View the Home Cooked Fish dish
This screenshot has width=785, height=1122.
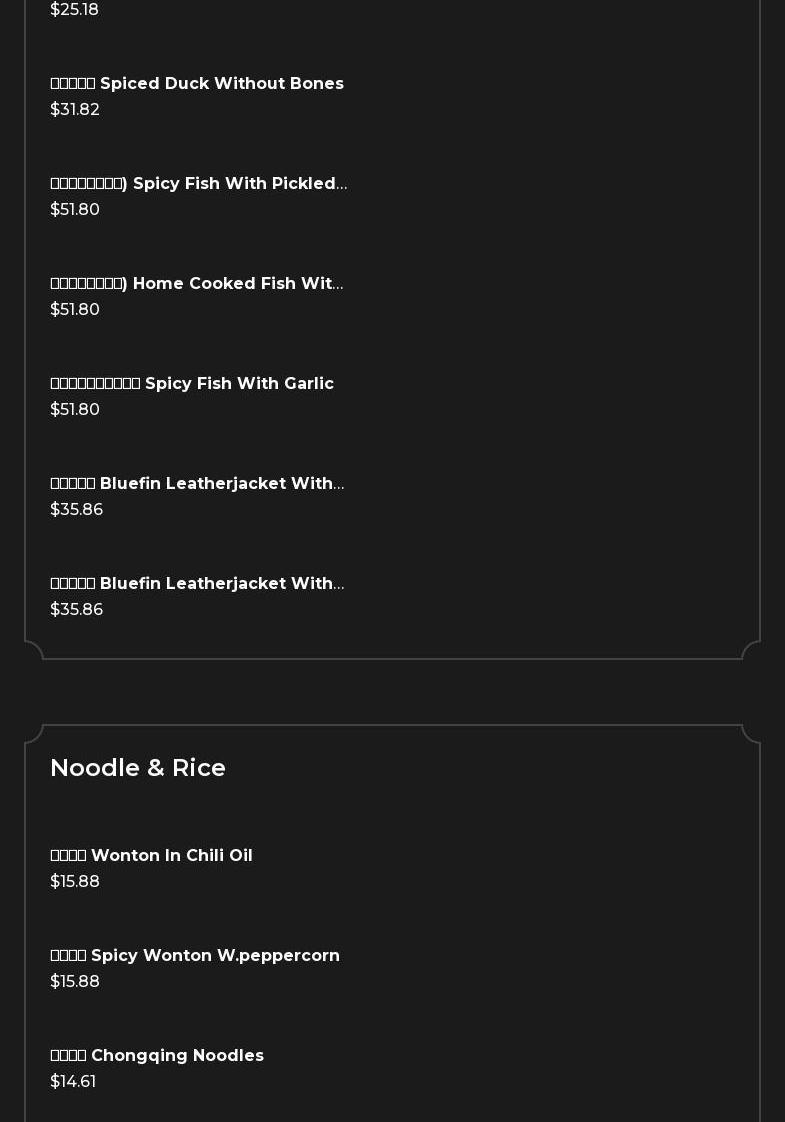[197, 284]
